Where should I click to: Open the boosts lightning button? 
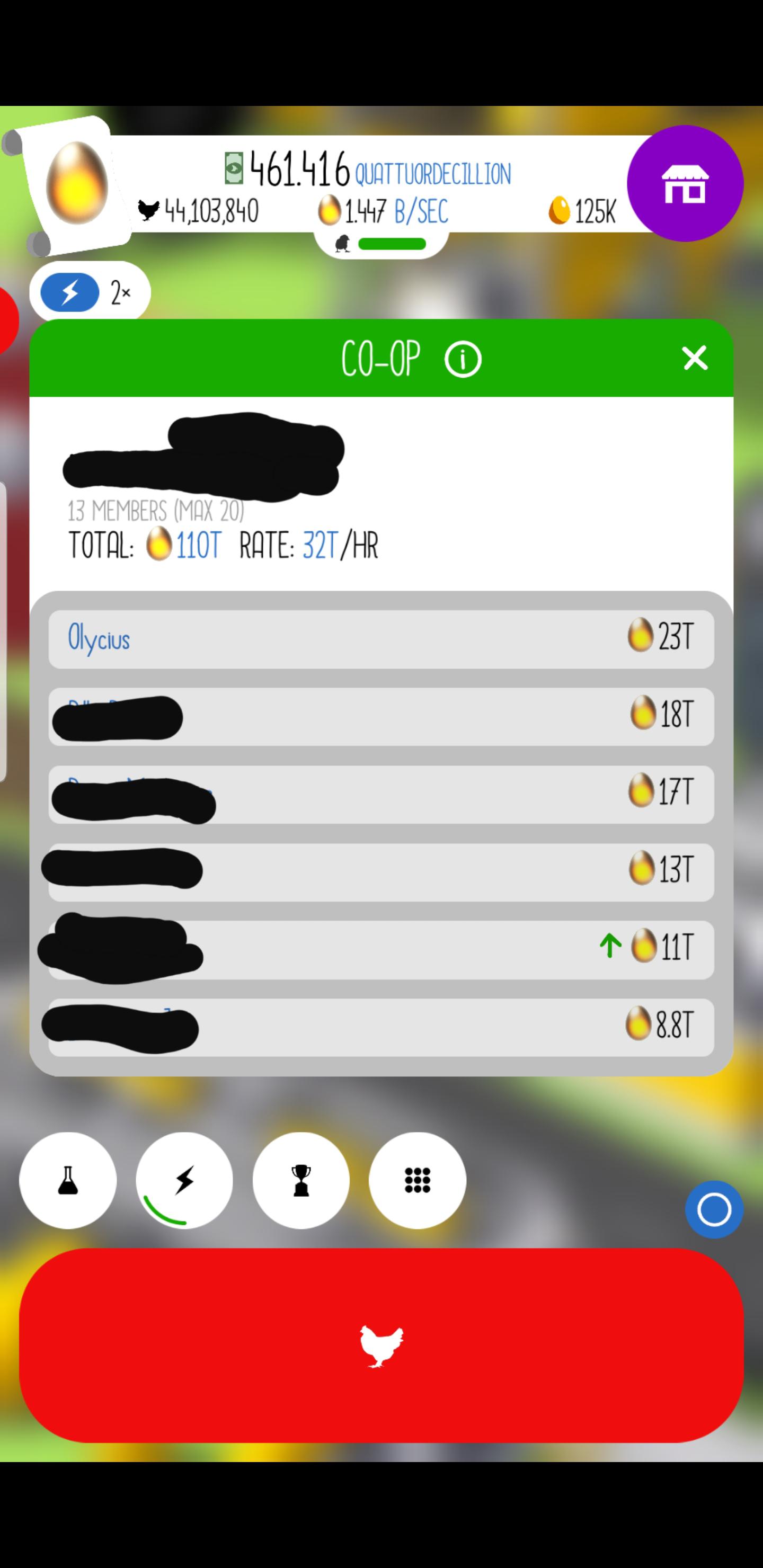tap(184, 1180)
